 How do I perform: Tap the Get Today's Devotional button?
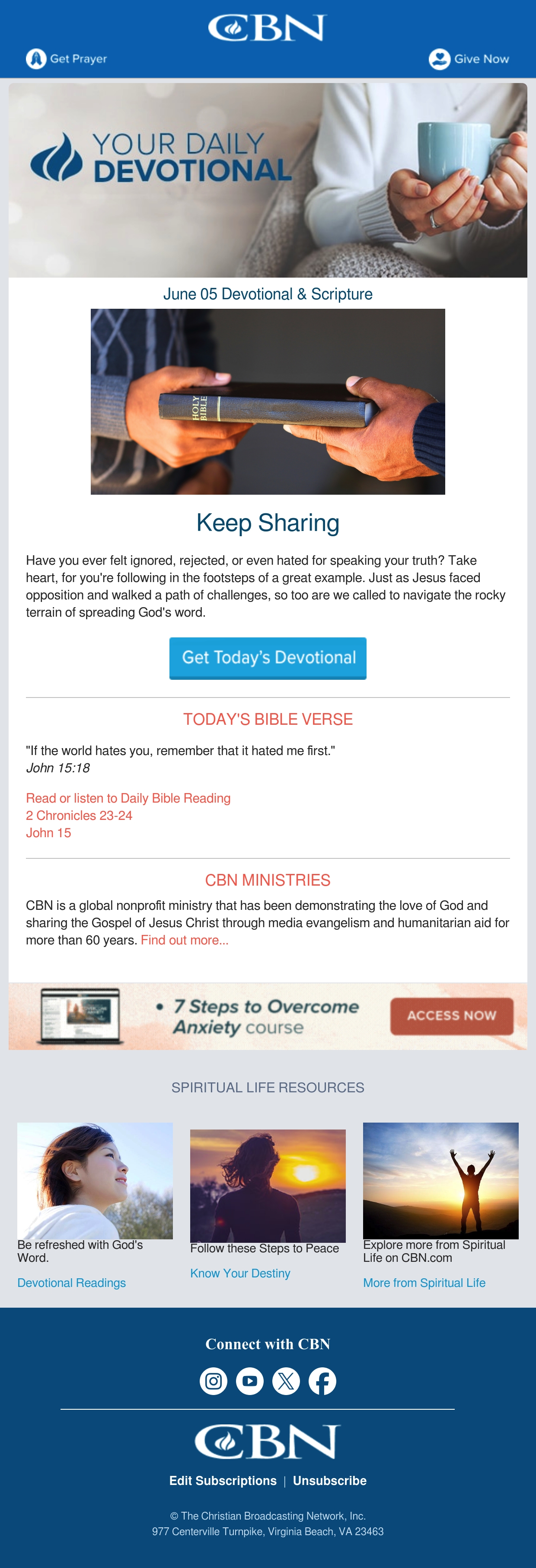pyautogui.click(x=268, y=658)
